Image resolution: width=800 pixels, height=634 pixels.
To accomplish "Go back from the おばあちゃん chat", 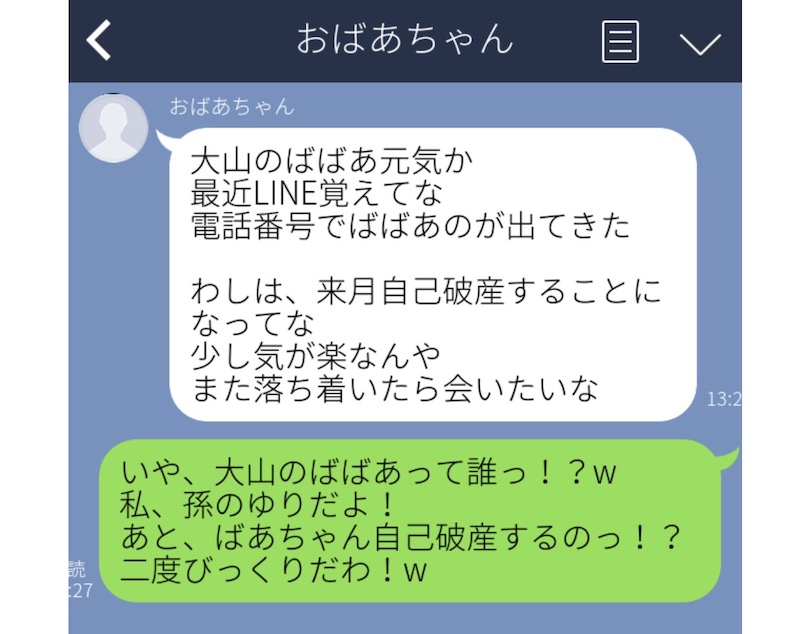I will point(98,41).
